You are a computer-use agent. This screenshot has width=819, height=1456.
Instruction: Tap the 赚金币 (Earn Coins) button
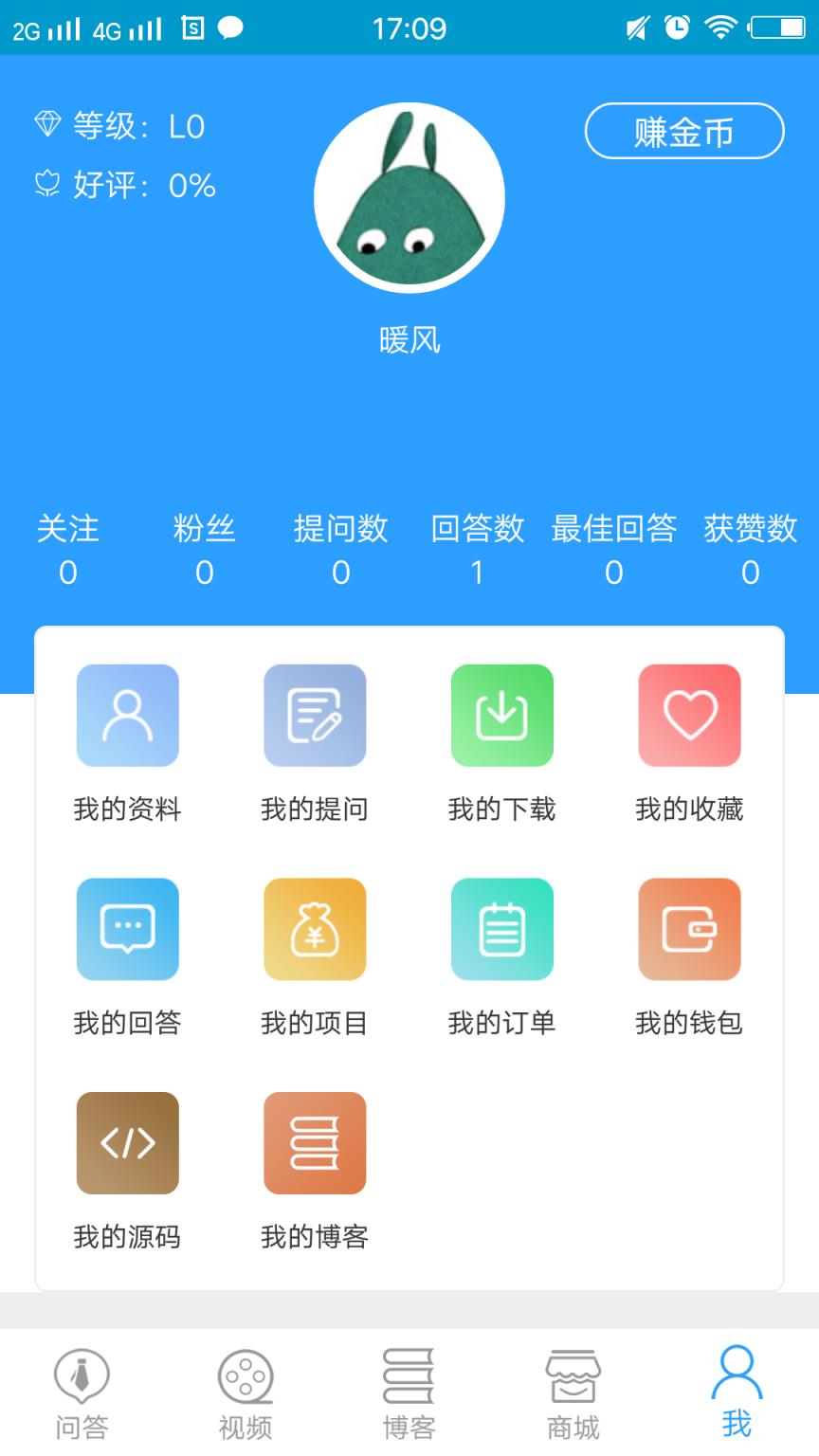click(x=682, y=132)
